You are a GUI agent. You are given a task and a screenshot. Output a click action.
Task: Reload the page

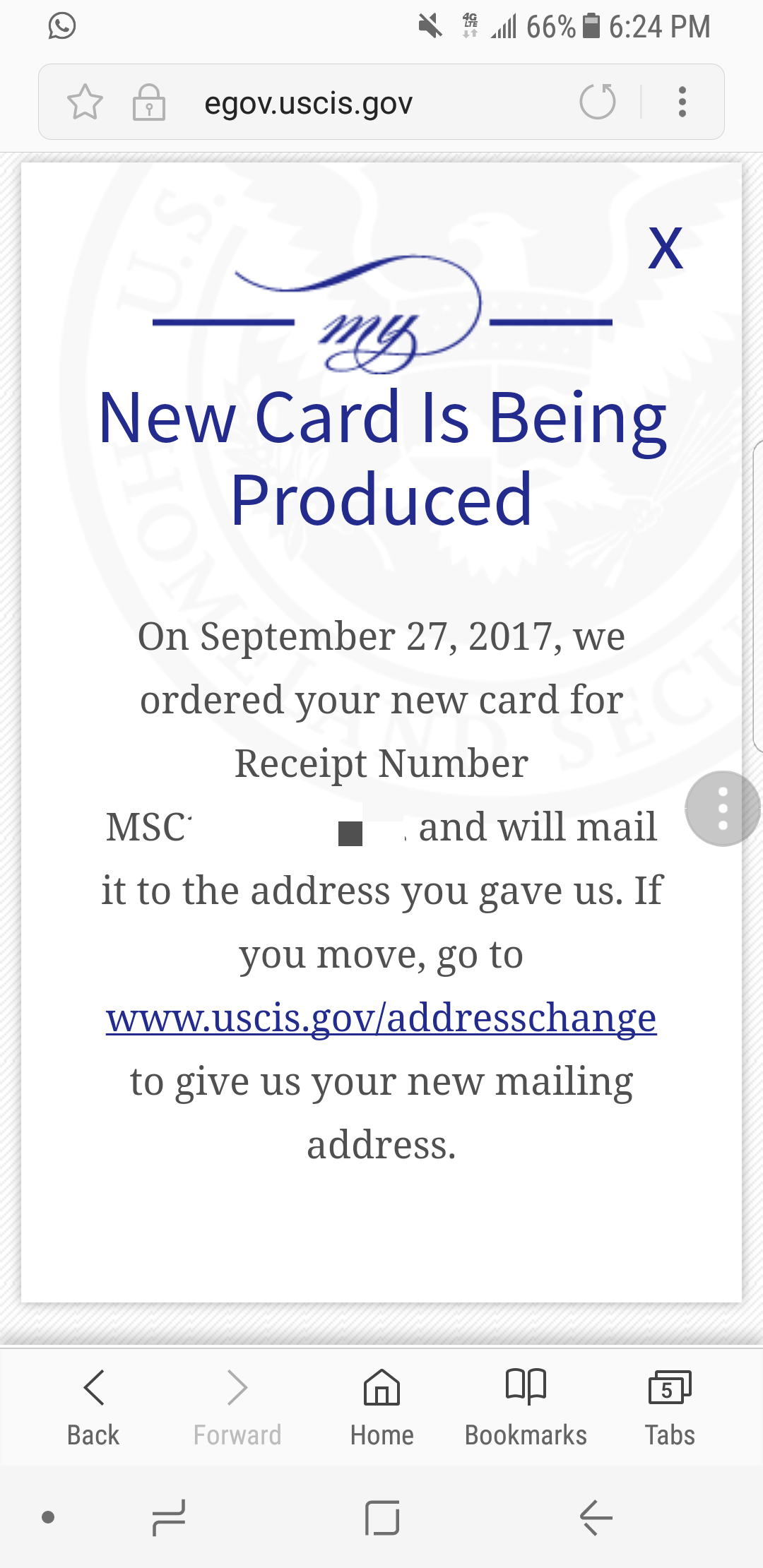click(x=598, y=102)
